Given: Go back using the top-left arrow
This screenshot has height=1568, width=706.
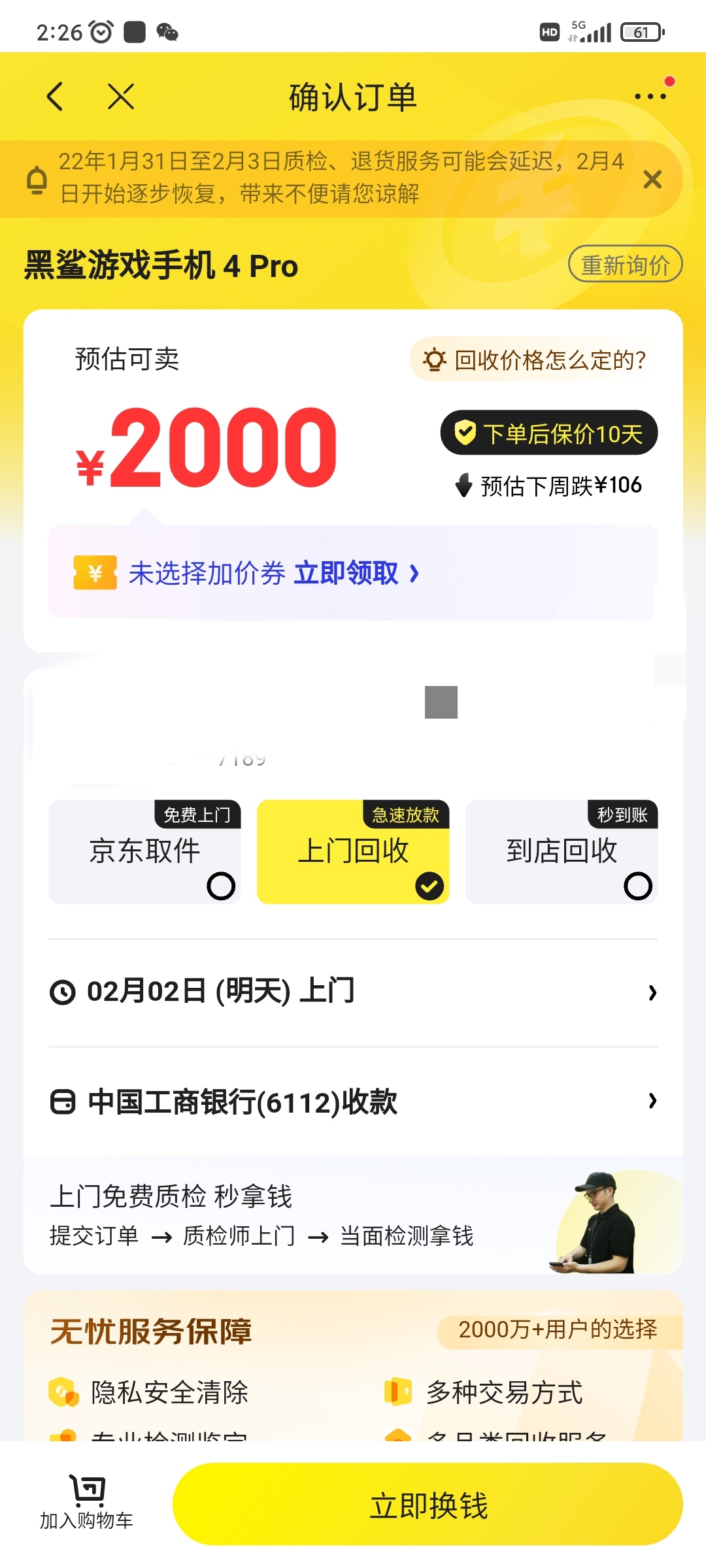Looking at the screenshot, I should [56, 97].
